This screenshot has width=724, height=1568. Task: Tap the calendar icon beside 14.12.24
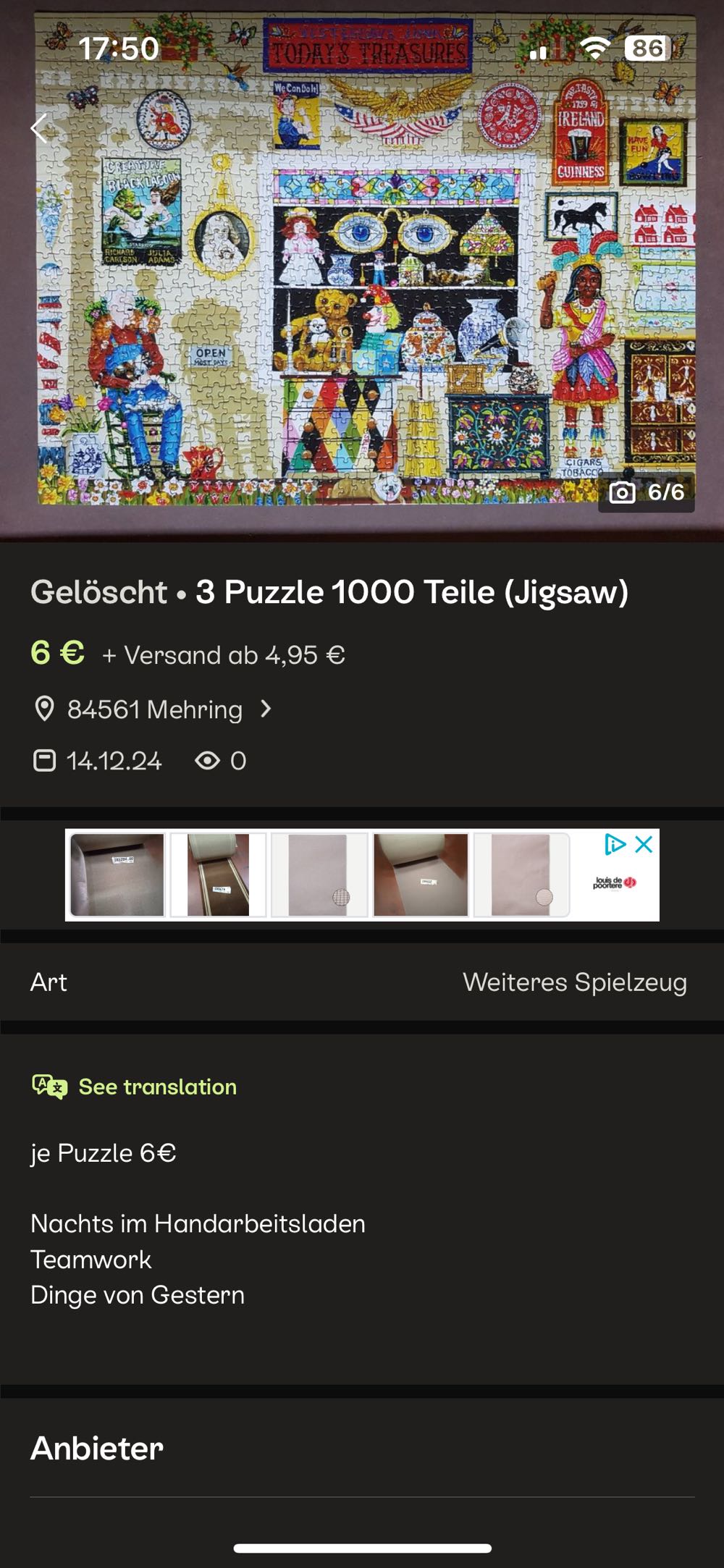click(45, 760)
